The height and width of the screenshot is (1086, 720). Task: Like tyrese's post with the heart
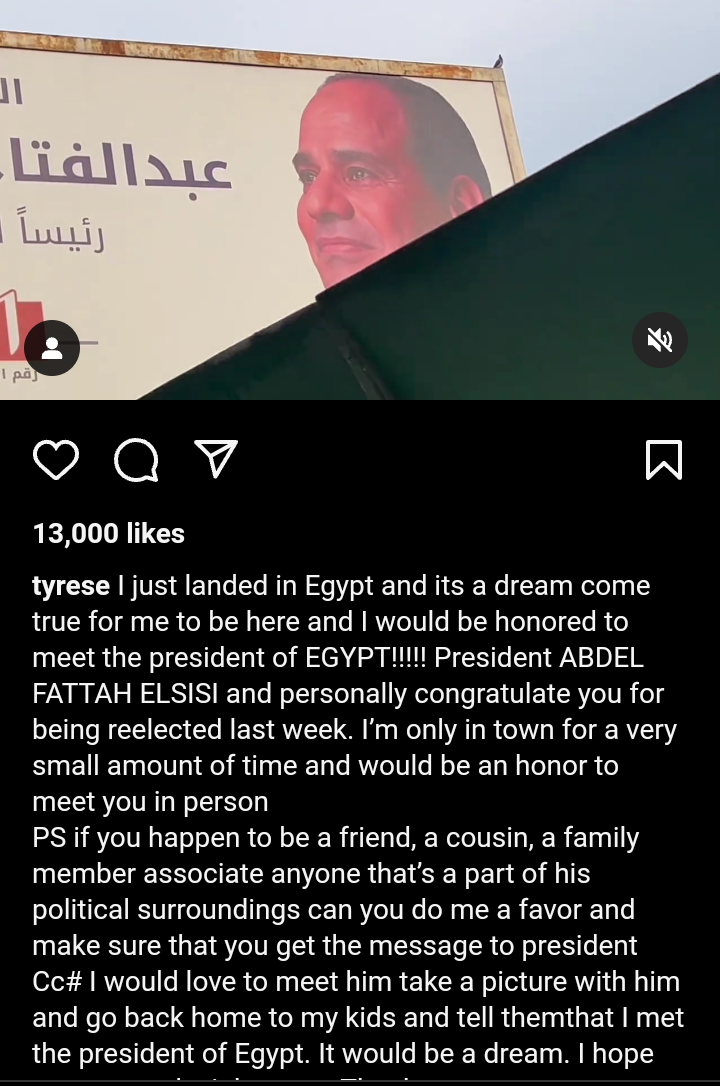point(56,461)
